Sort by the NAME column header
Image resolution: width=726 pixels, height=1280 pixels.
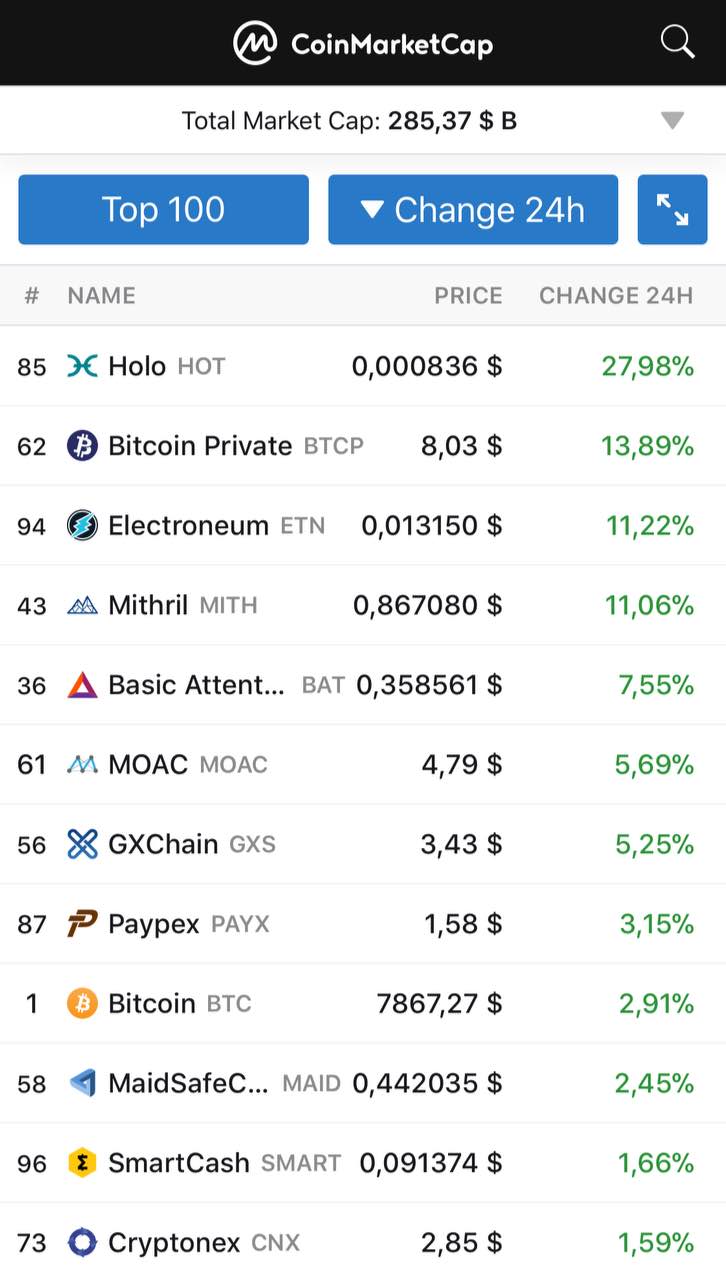[x=101, y=295]
